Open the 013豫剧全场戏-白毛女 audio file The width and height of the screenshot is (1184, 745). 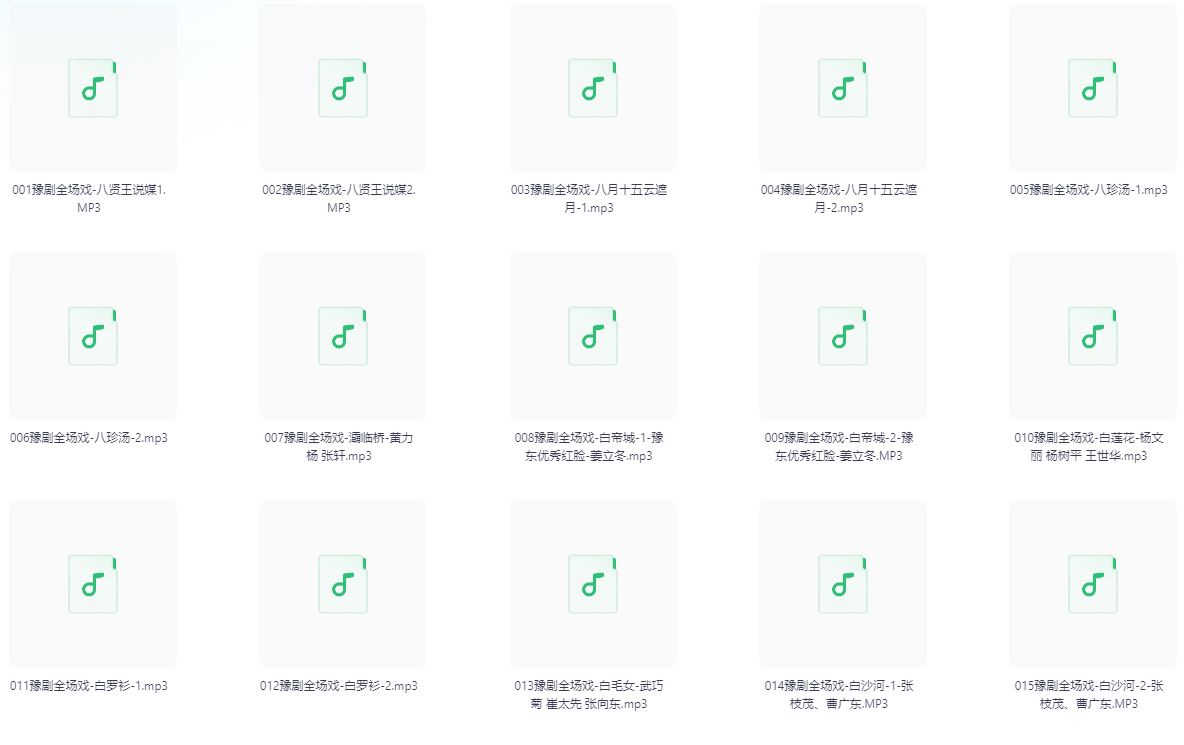coord(593,584)
